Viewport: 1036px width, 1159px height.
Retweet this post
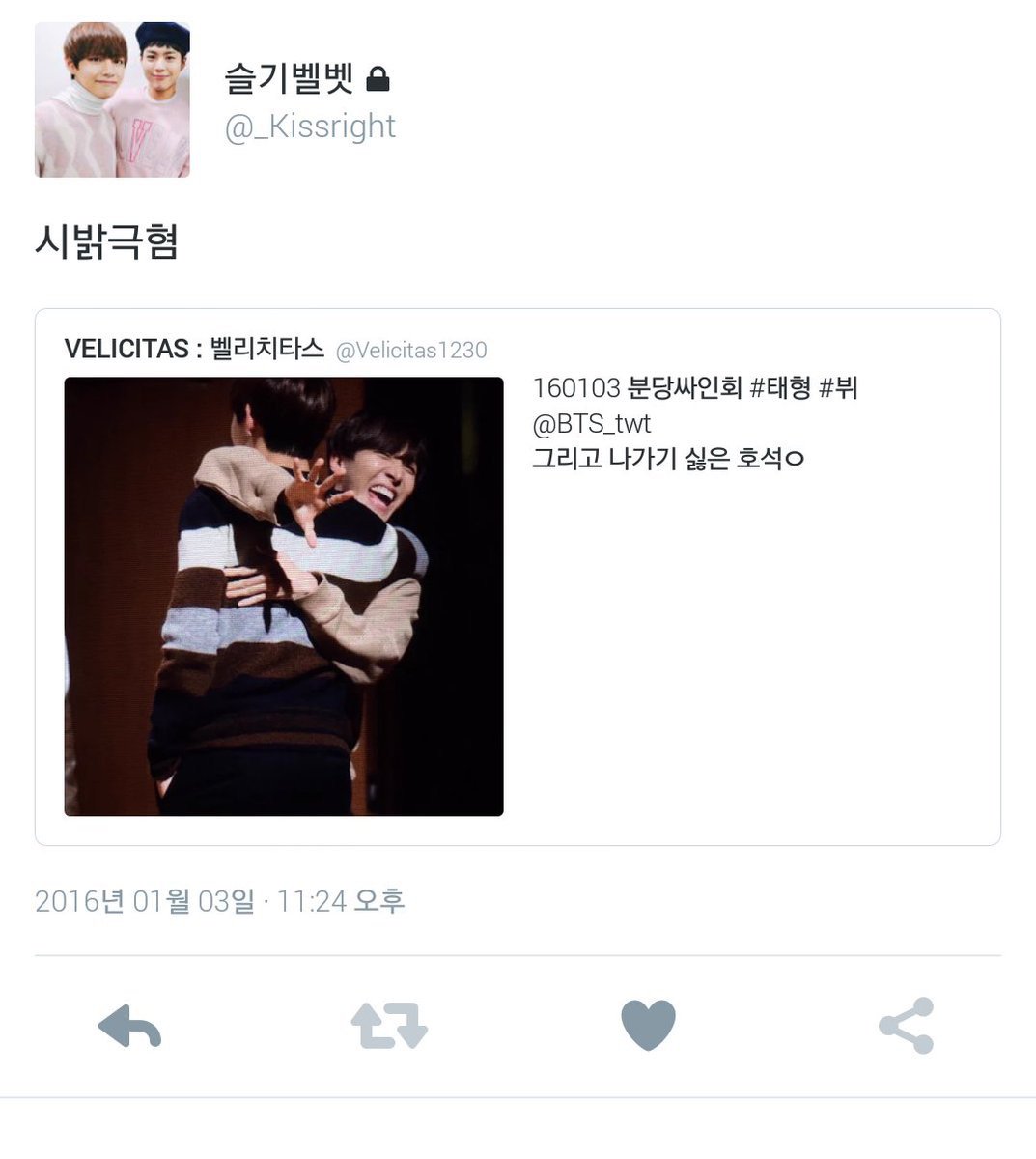[x=389, y=1026]
